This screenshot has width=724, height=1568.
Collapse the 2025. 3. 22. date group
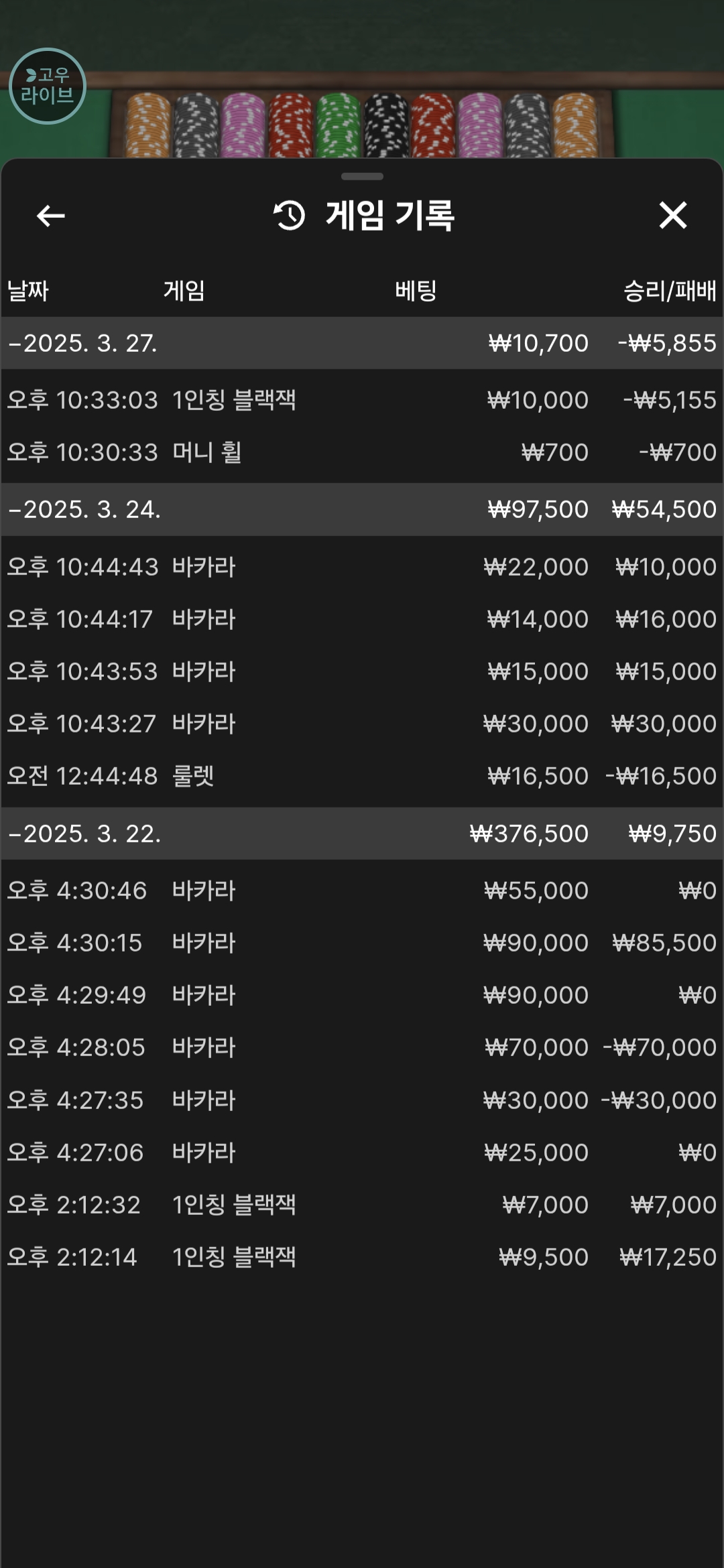pos(362,834)
